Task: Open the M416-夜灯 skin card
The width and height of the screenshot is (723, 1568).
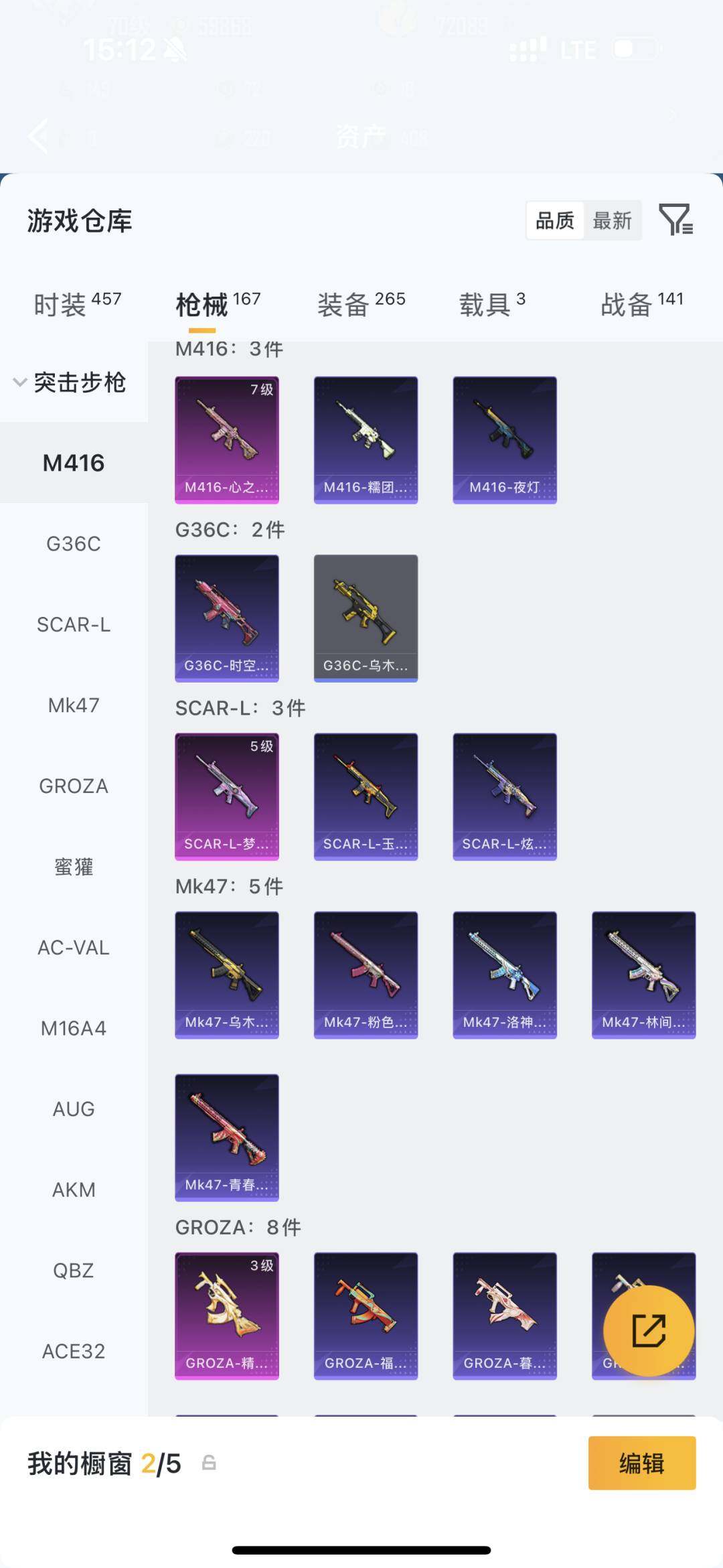Action: 505,439
